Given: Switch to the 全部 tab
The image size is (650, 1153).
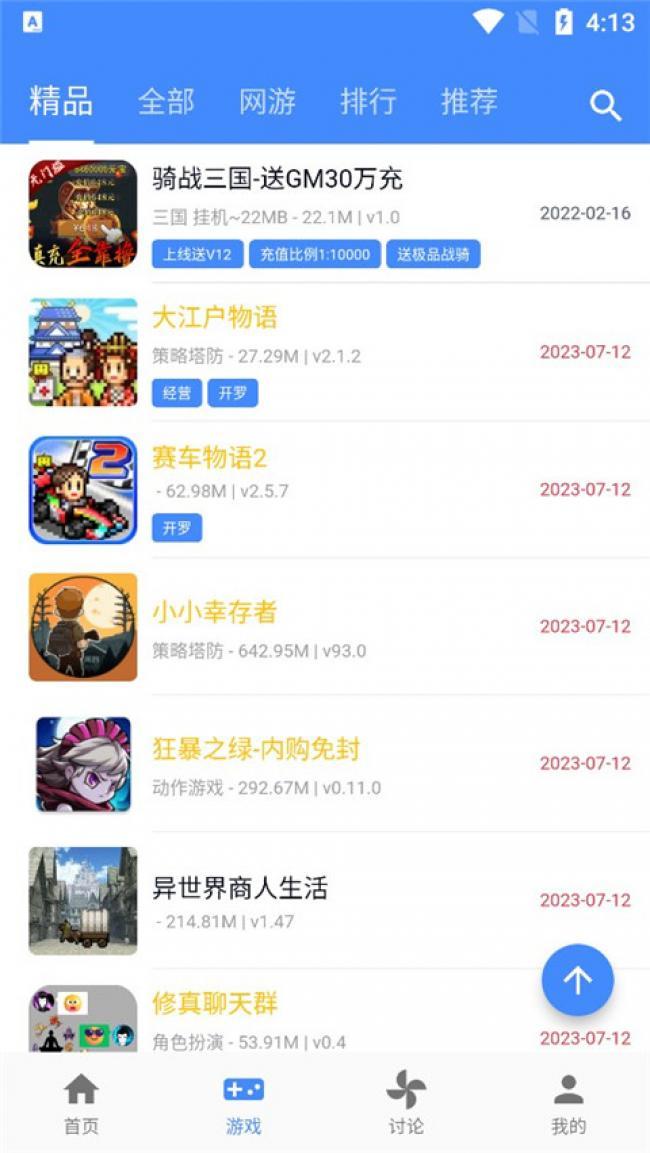Looking at the screenshot, I should (x=166, y=102).
